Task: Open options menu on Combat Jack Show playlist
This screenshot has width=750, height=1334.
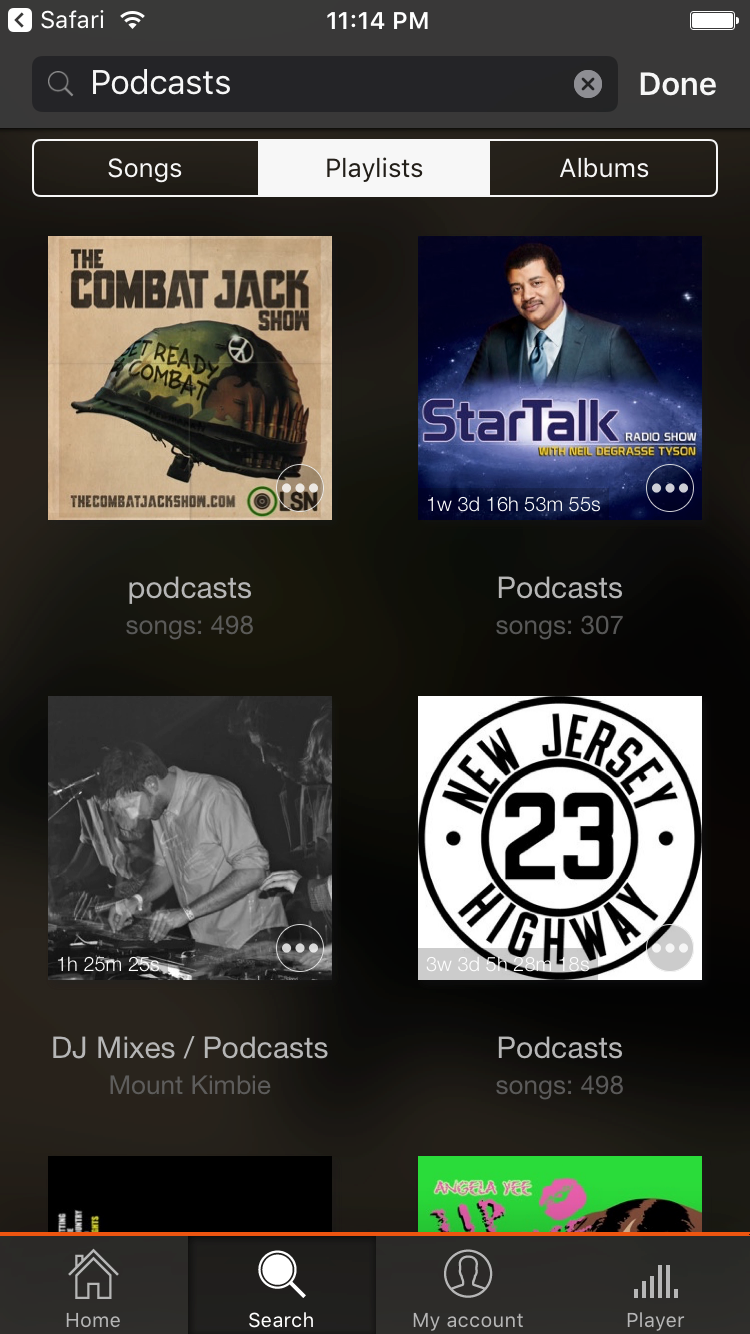Action: pyautogui.click(x=299, y=488)
